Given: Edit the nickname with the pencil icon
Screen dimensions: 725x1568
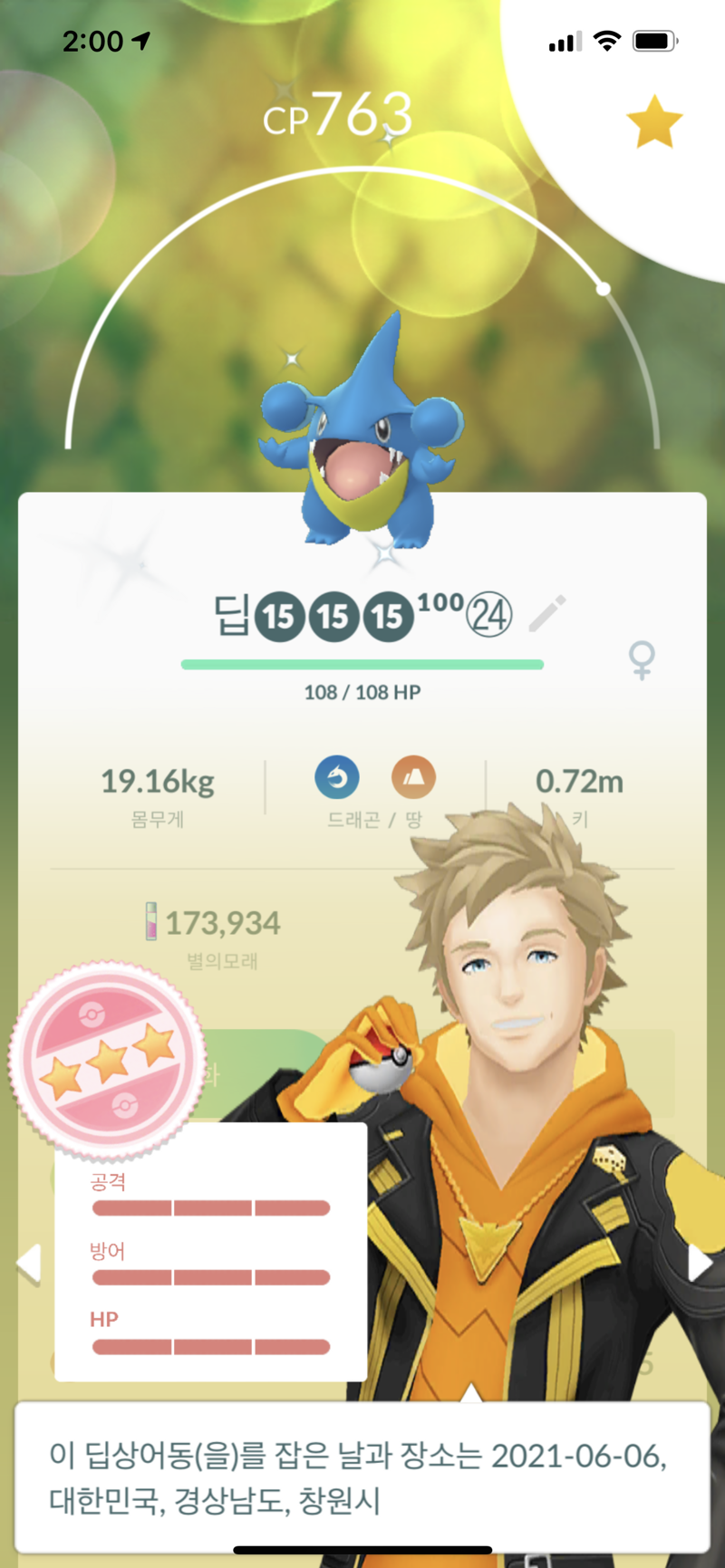Looking at the screenshot, I should click(x=547, y=613).
